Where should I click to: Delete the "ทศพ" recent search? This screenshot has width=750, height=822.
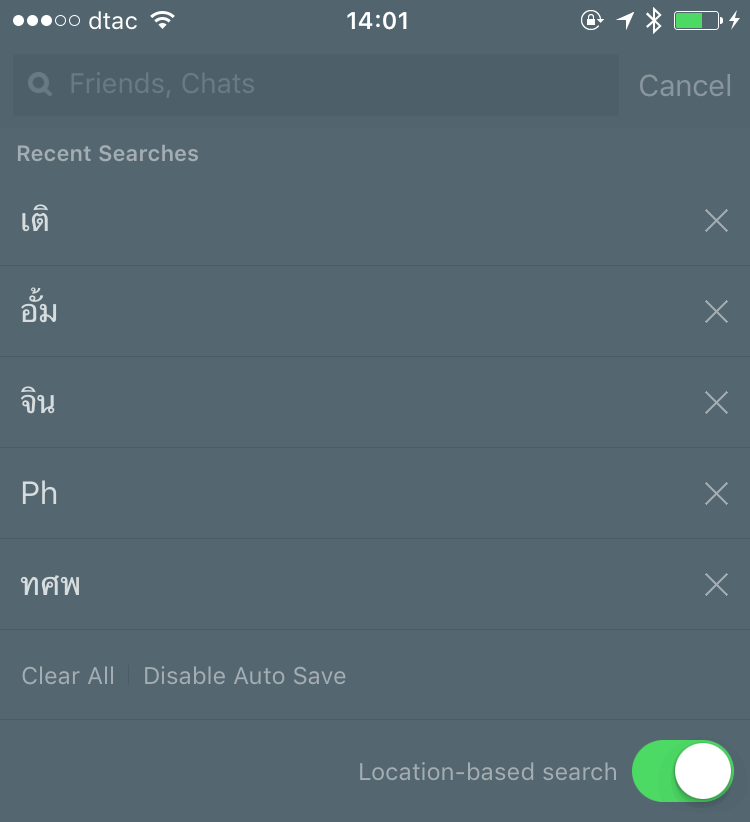coord(716,585)
